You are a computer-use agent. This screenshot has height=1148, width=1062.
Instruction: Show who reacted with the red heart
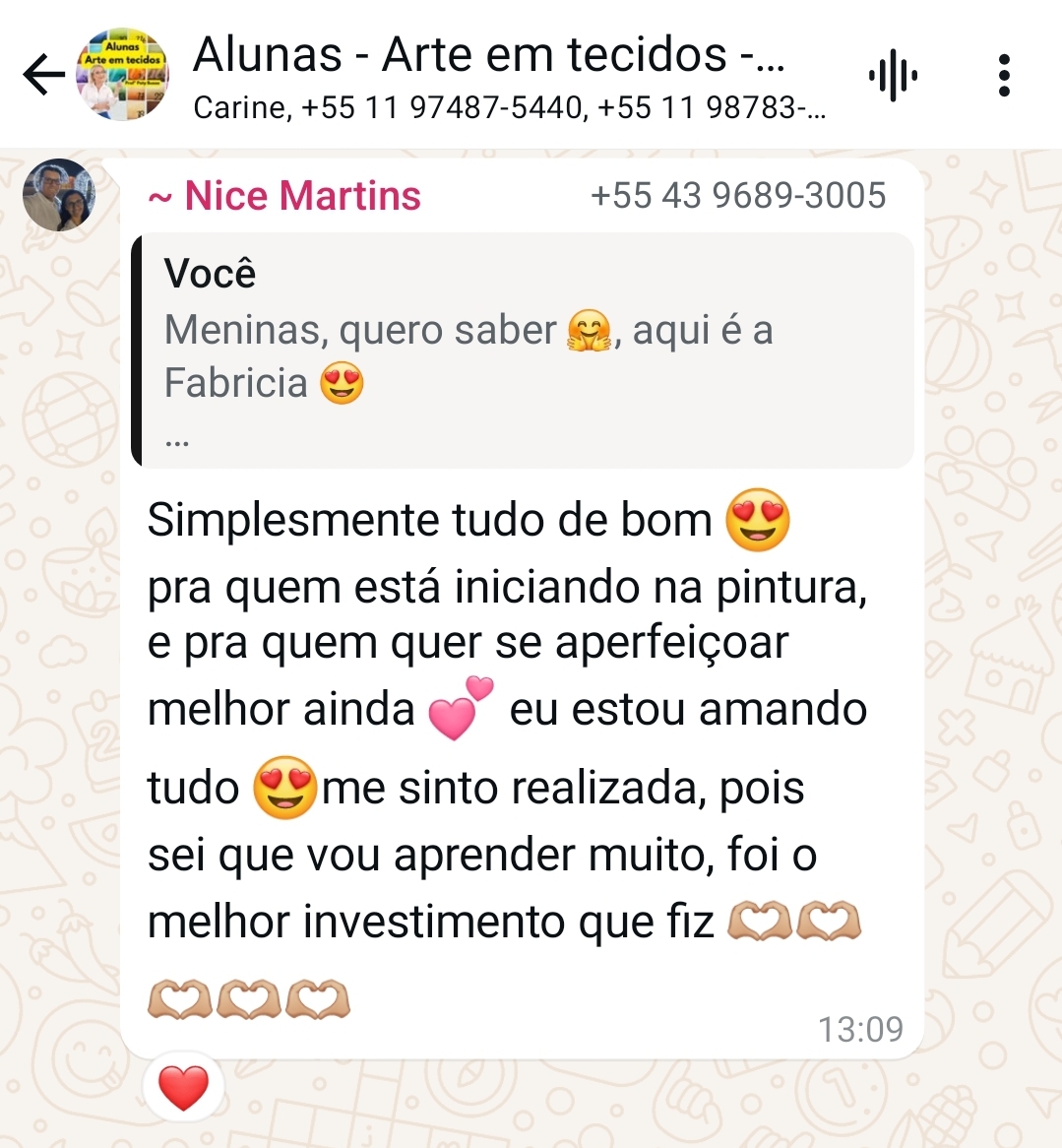[183, 1089]
